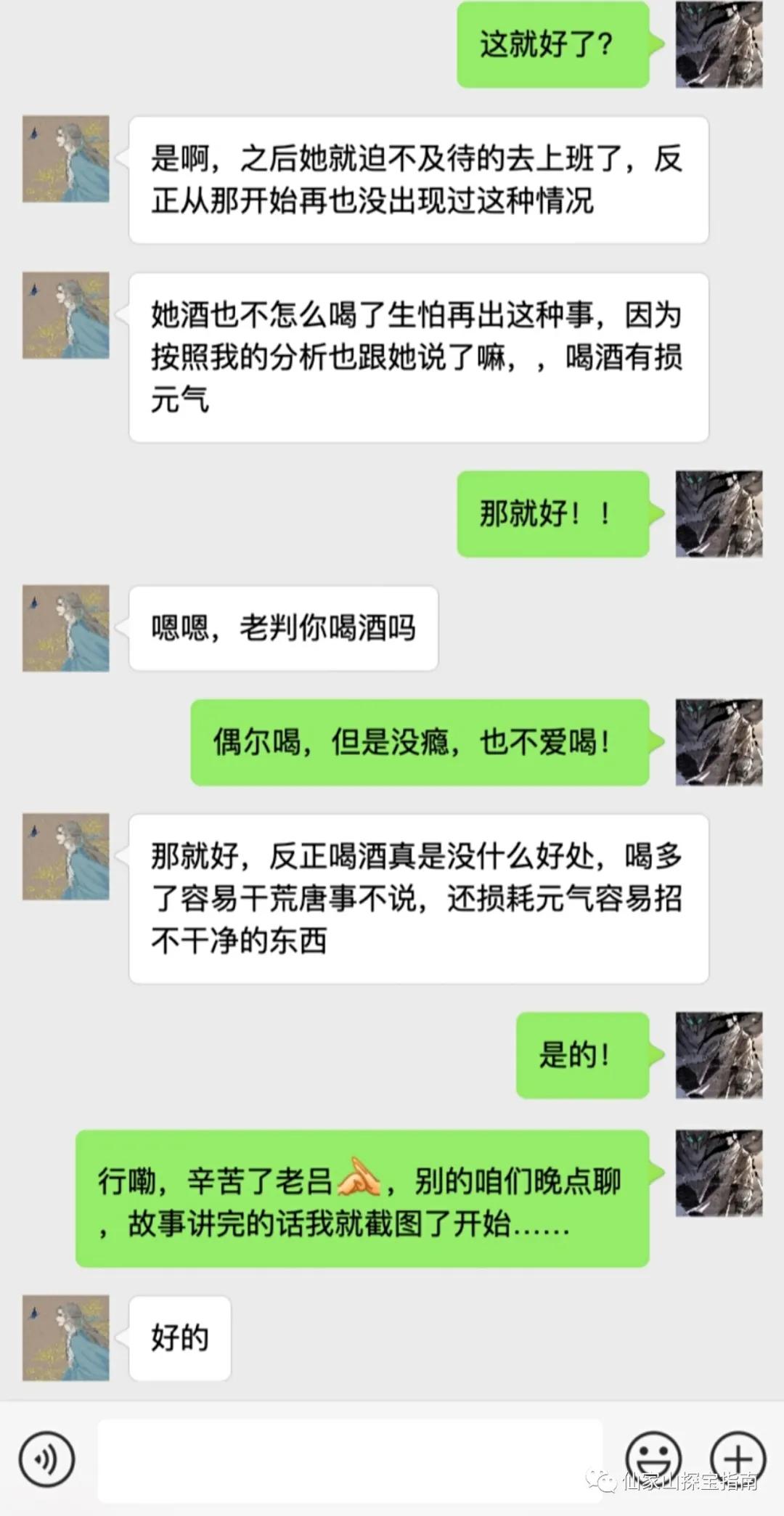Select the avatar beside 嗯嗯，老判你喝酒吗

65,627
